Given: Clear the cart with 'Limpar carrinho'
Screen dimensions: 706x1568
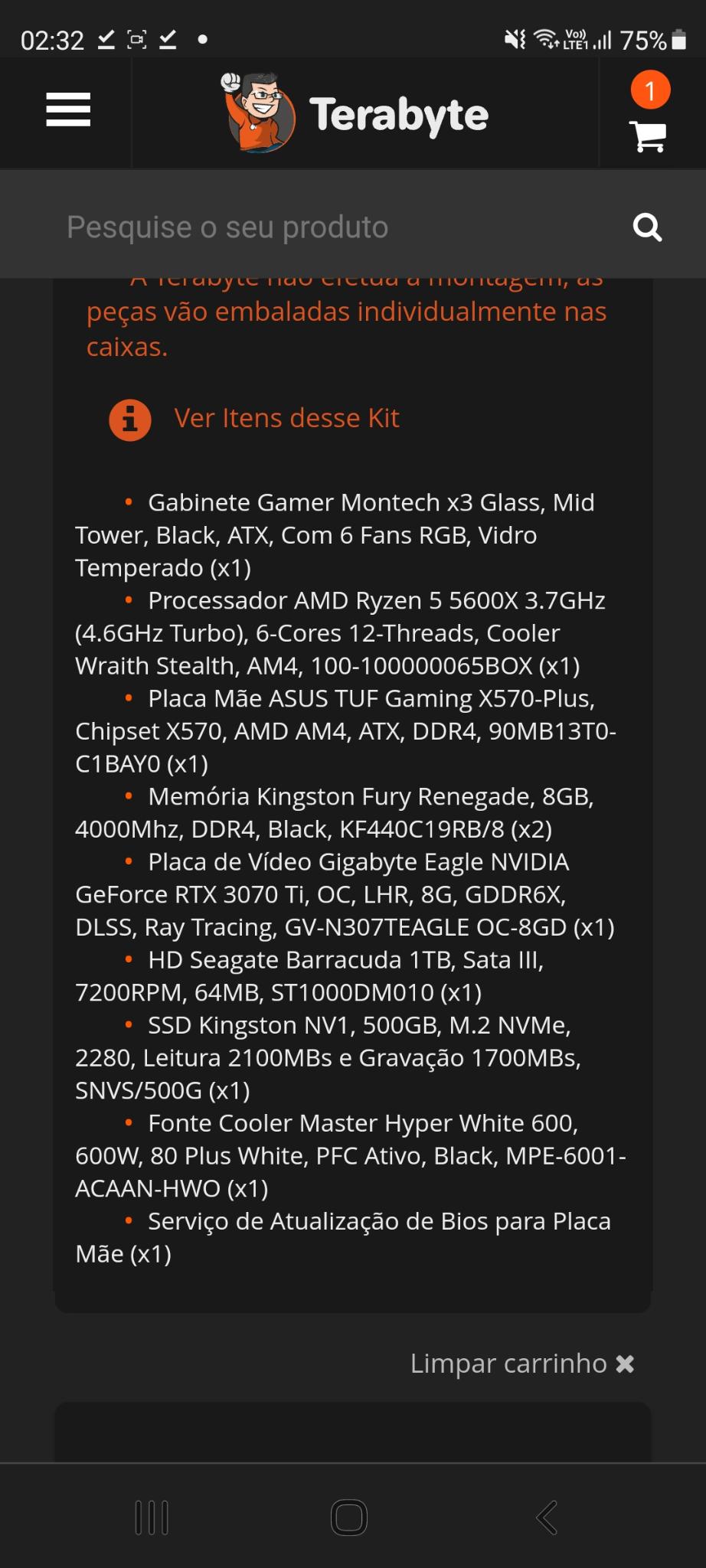Looking at the screenshot, I should [x=522, y=1364].
